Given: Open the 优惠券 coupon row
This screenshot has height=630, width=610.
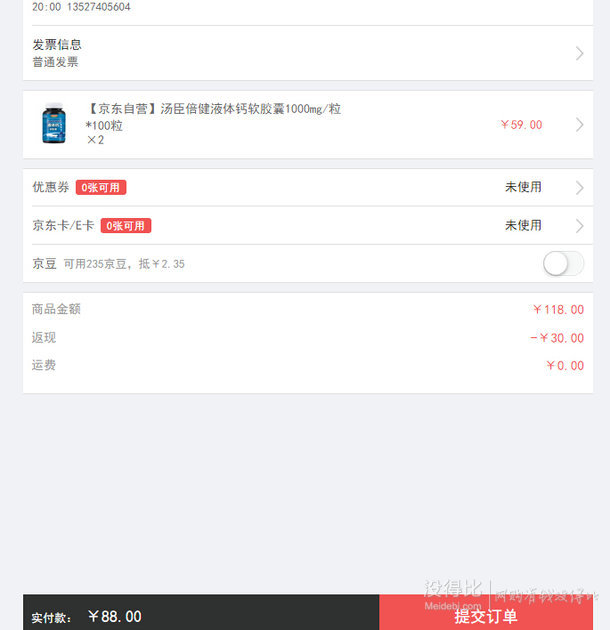Looking at the screenshot, I should point(300,187).
